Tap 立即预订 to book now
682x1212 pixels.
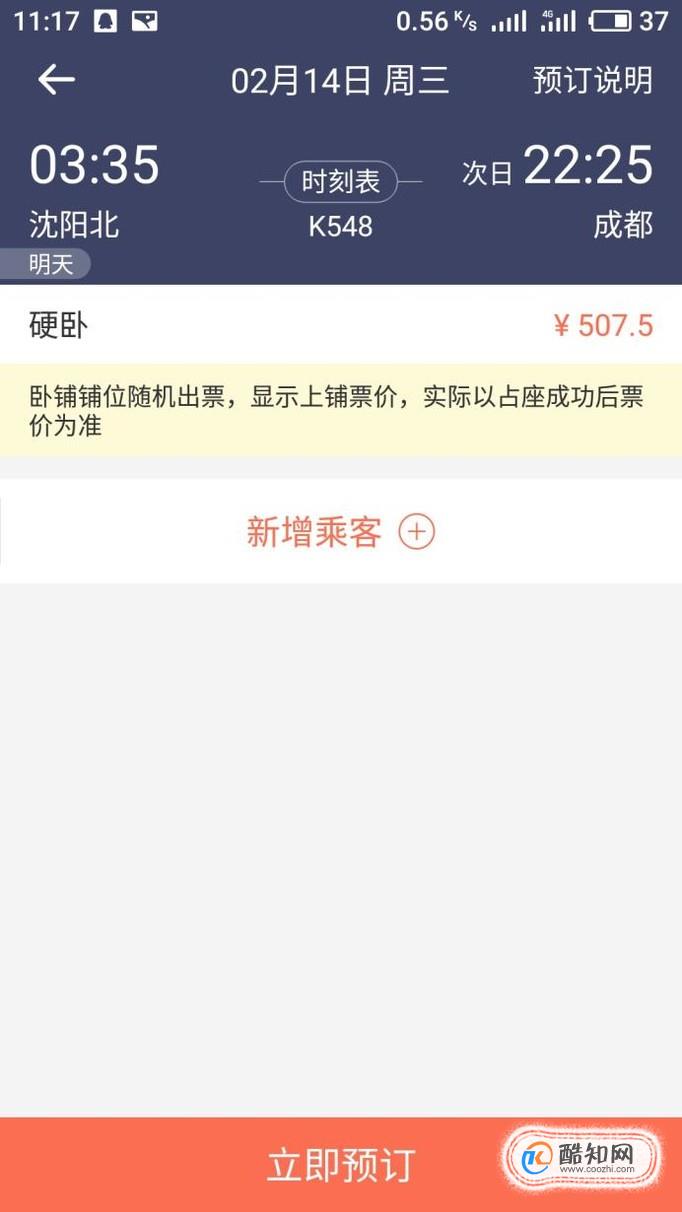(340, 1165)
